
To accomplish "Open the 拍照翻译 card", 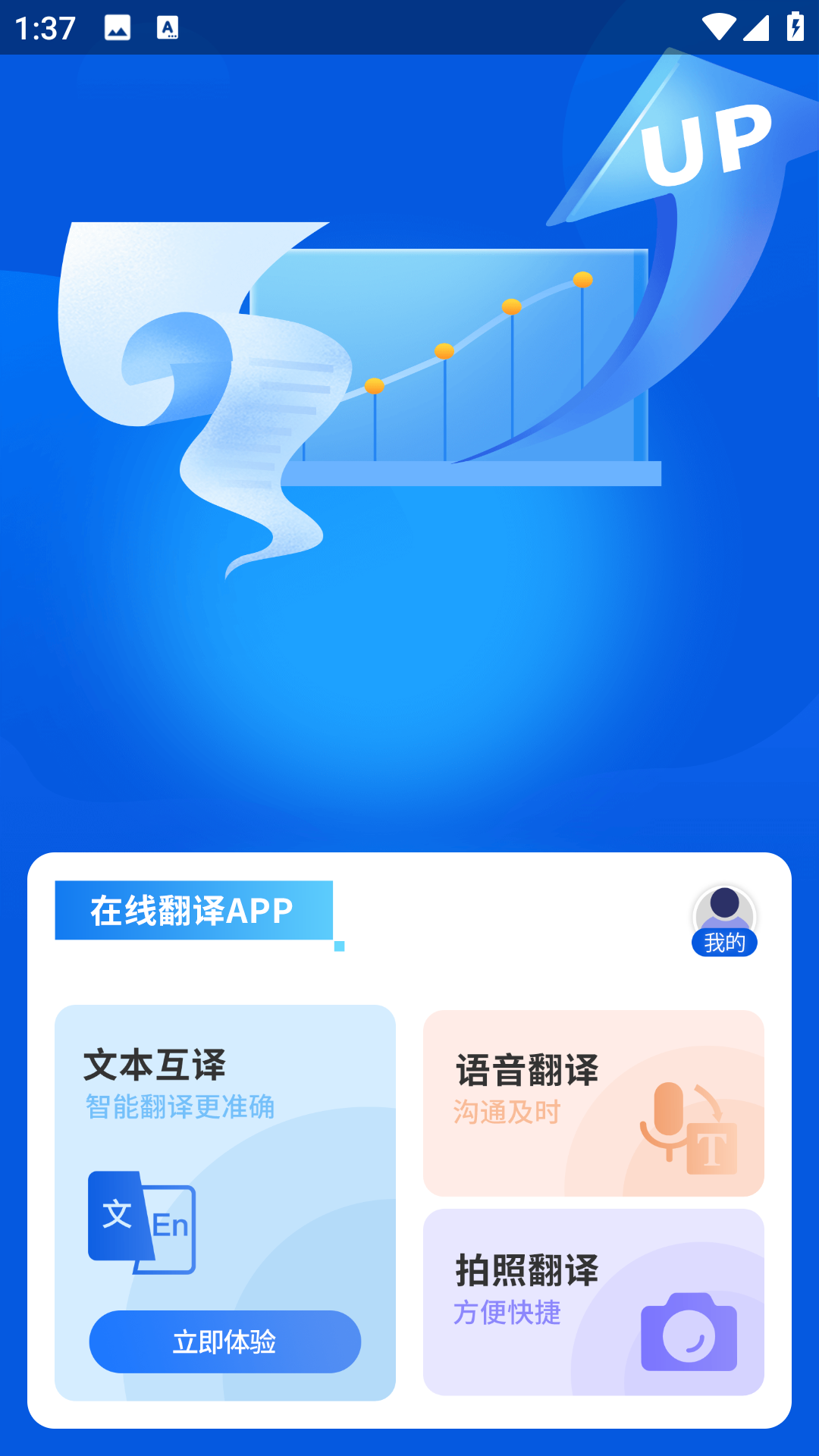I will (594, 1301).
